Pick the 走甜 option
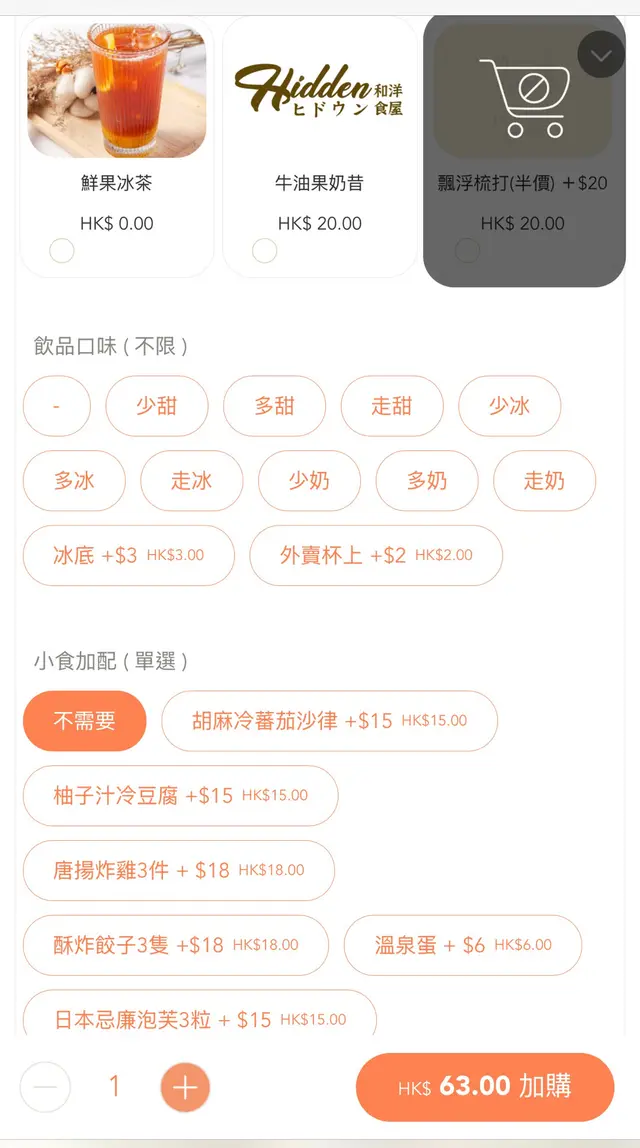The width and height of the screenshot is (640, 1148). pos(392,406)
